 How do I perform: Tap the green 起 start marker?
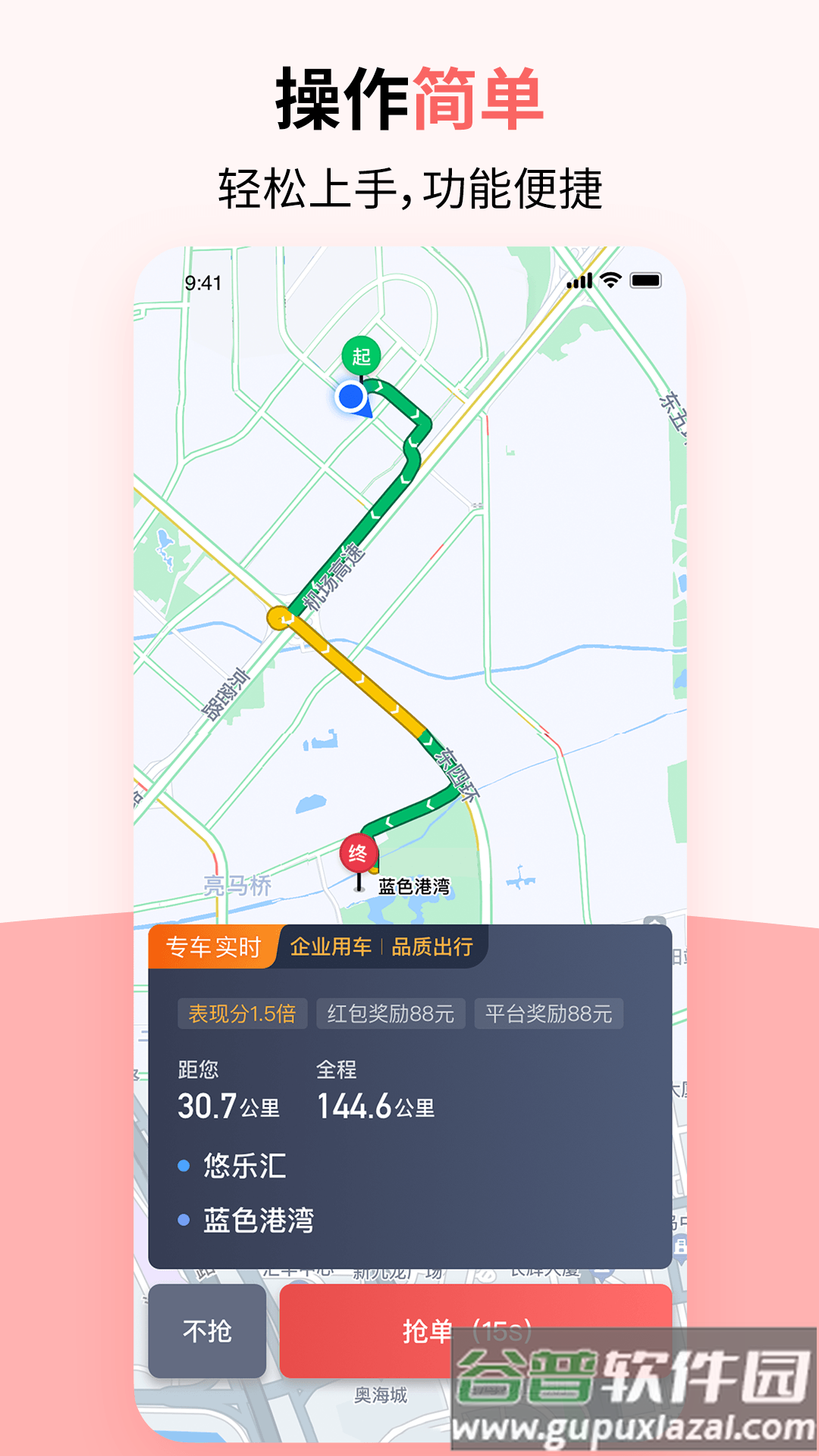[362, 355]
